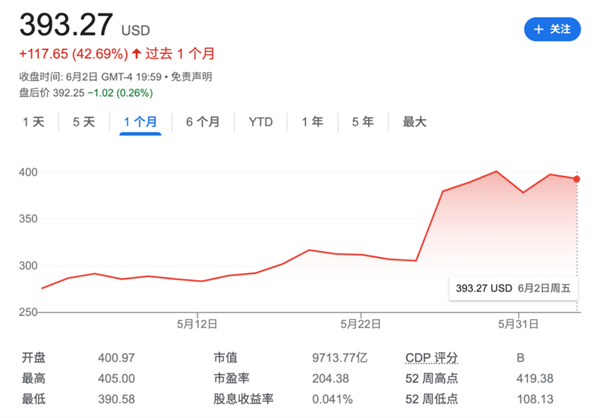Show the 5 年 chart

coord(362,122)
